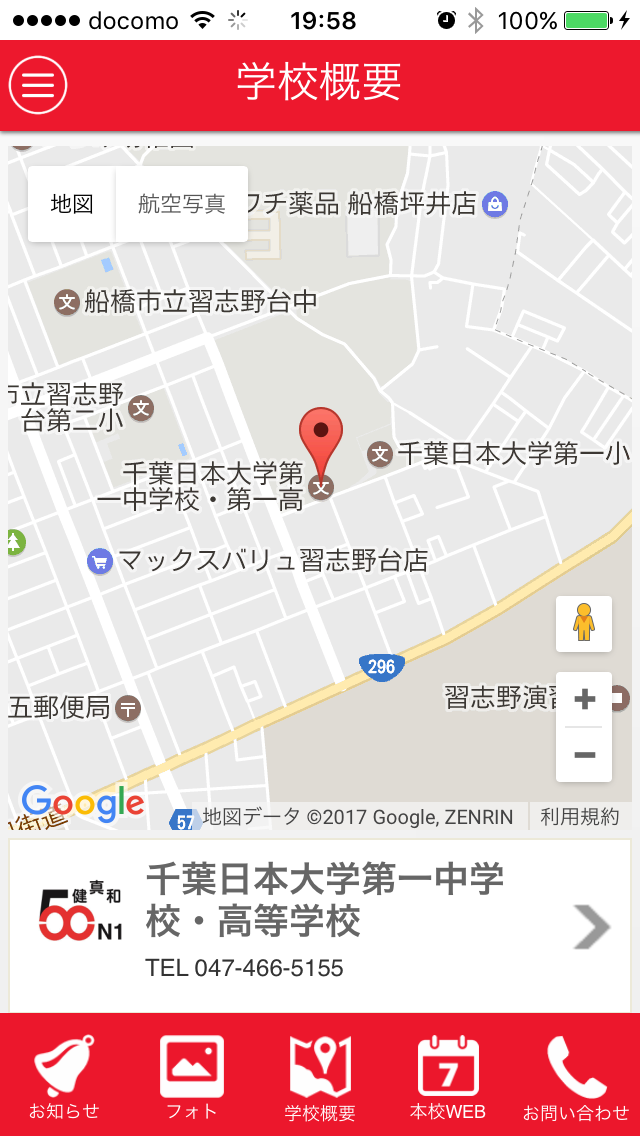The height and width of the screenshot is (1136, 640).
Task: Tap 船橋市立習志野台中 school marker
Action: click(67, 301)
